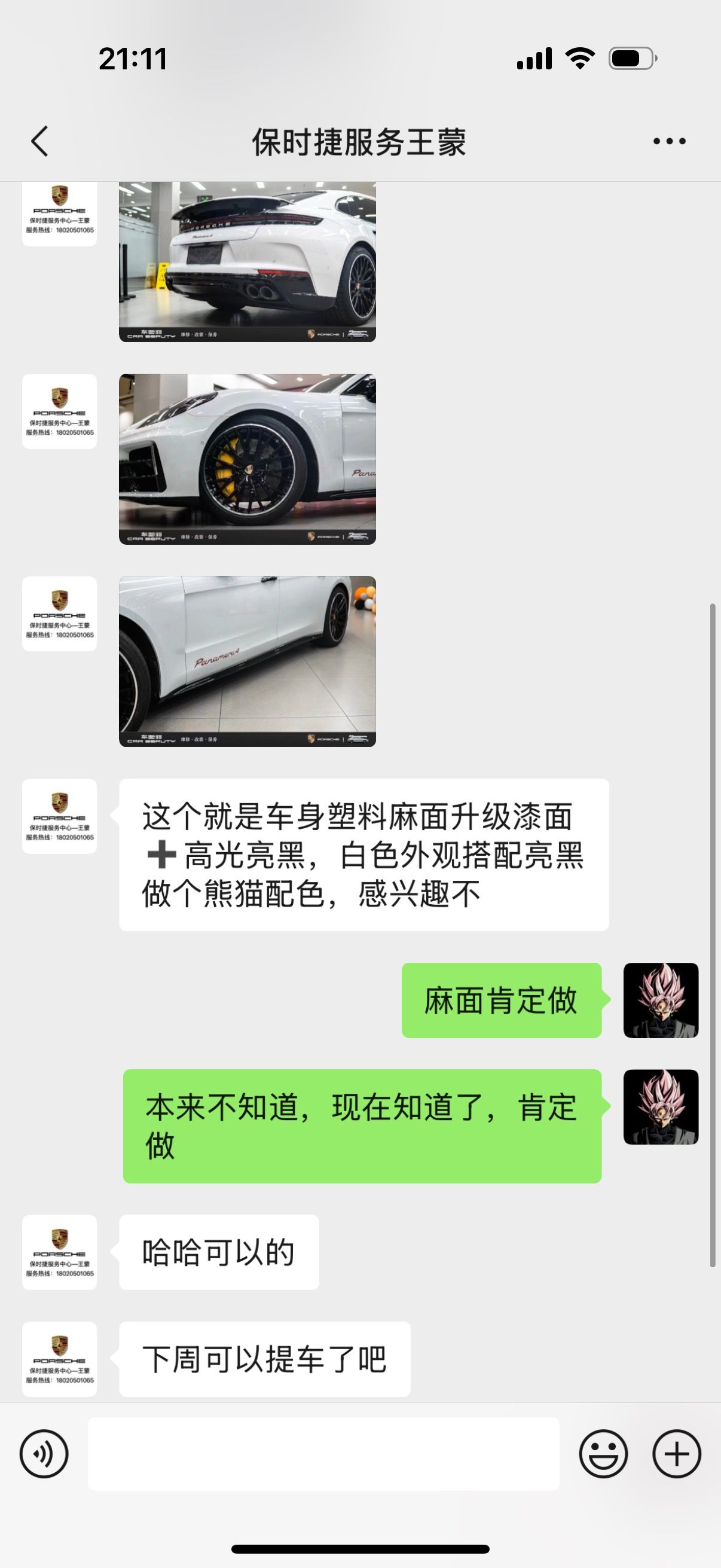Open sender avatar beside 下周可以提车了吧
Screen dimensions: 721x1568
(60, 1359)
